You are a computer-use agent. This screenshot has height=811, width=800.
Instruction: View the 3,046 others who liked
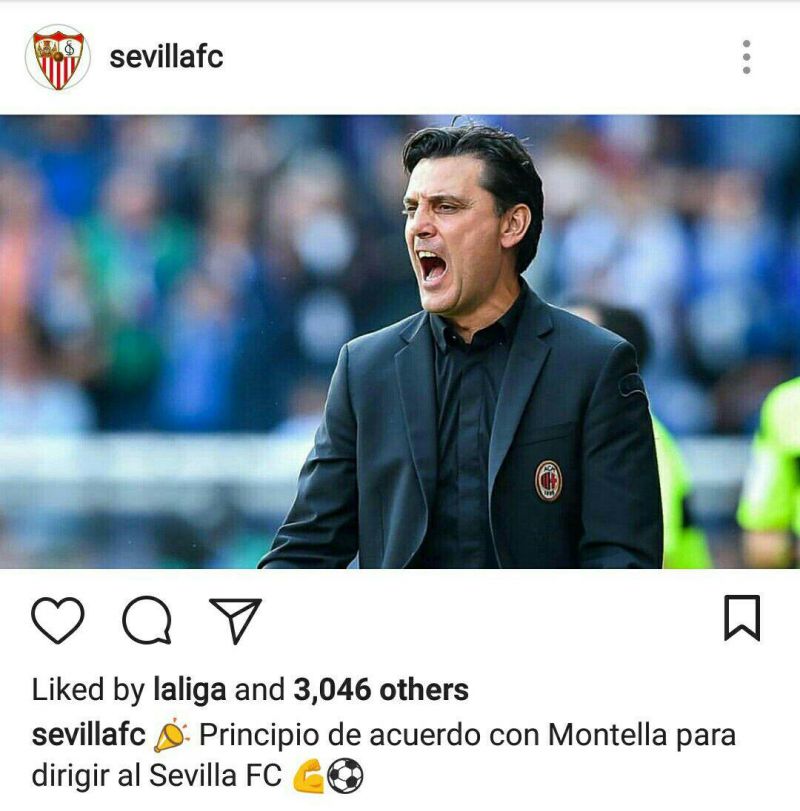point(380,690)
